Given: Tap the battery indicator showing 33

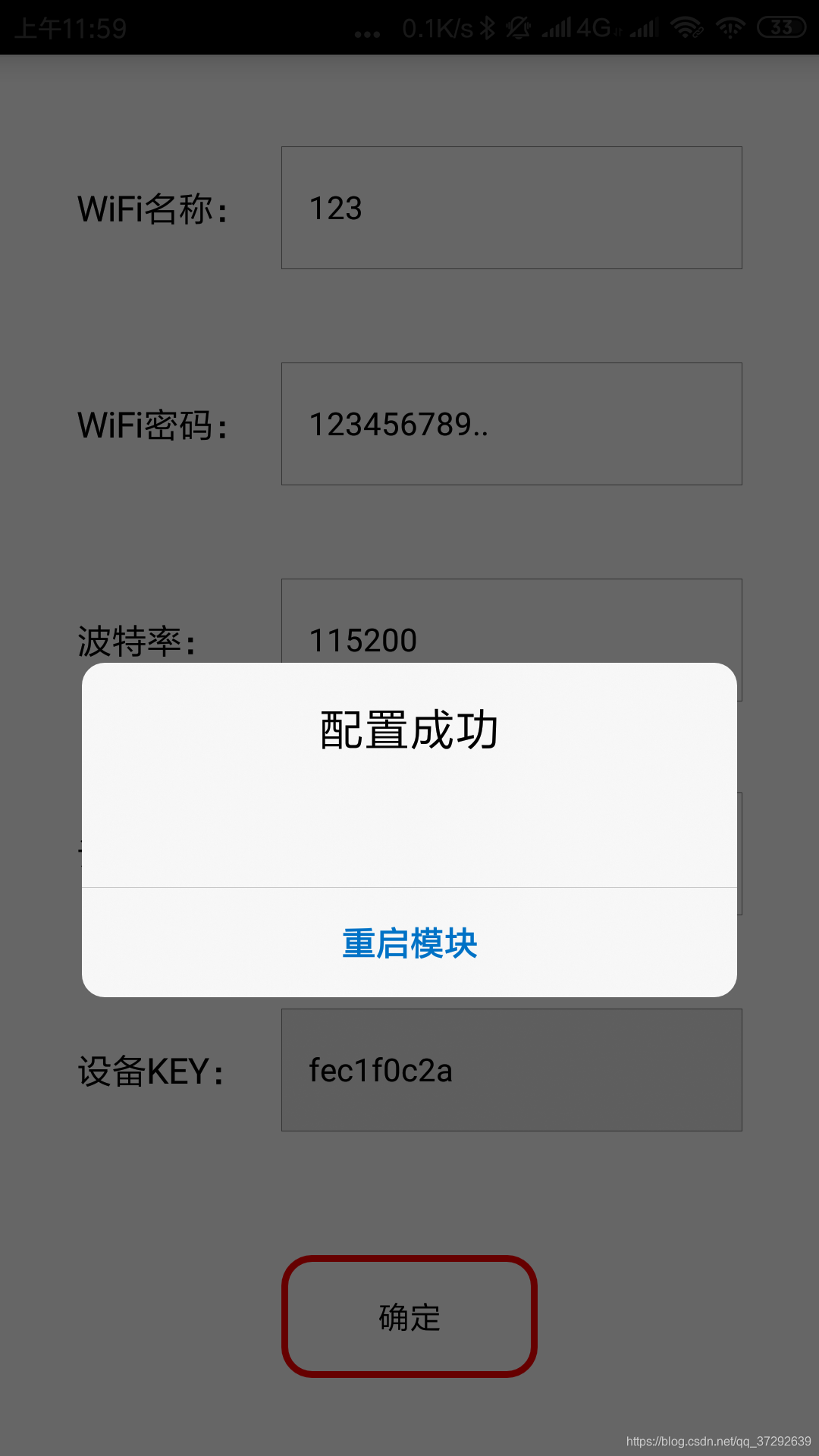Looking at the screenshot, I should point(780,27).
